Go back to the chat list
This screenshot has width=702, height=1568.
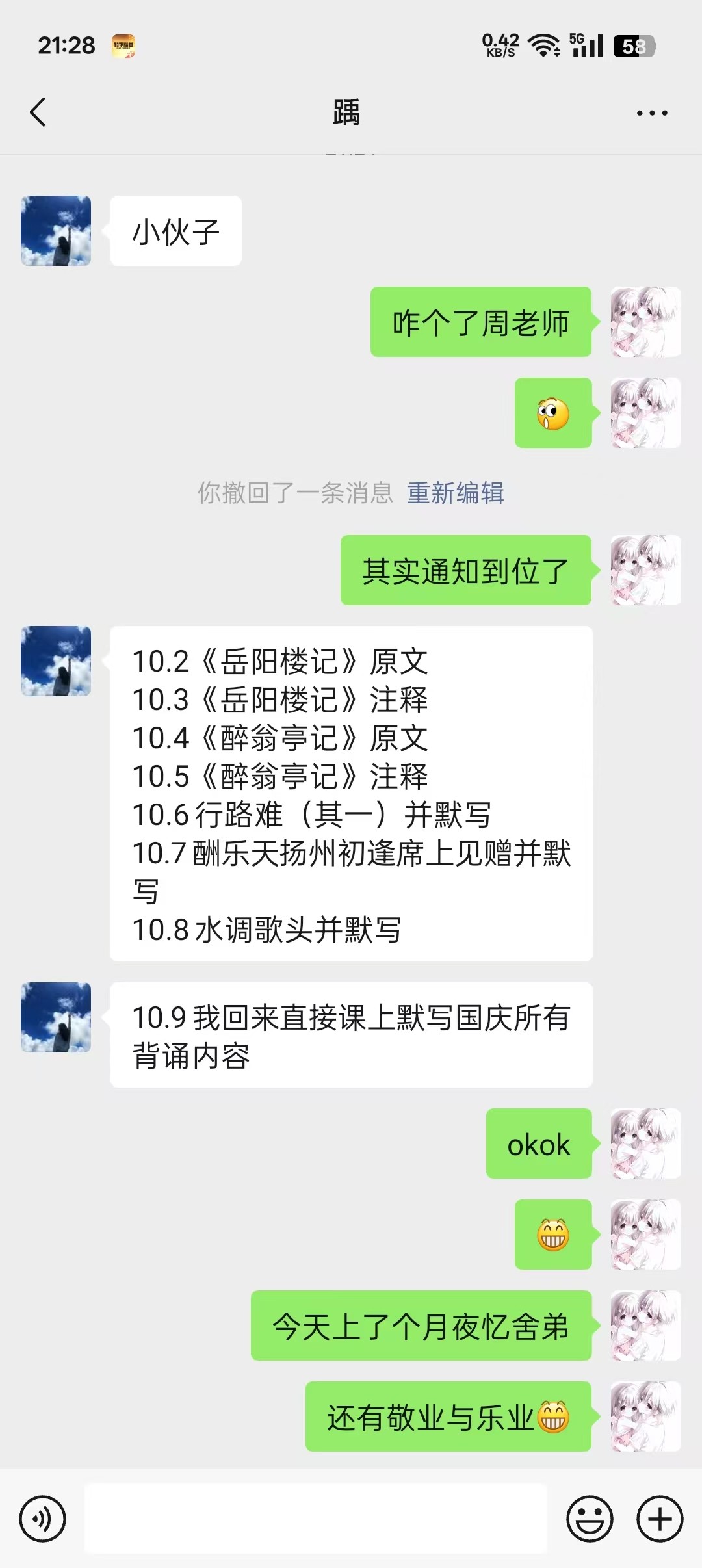pyautogui.click(x=38, y=112)
